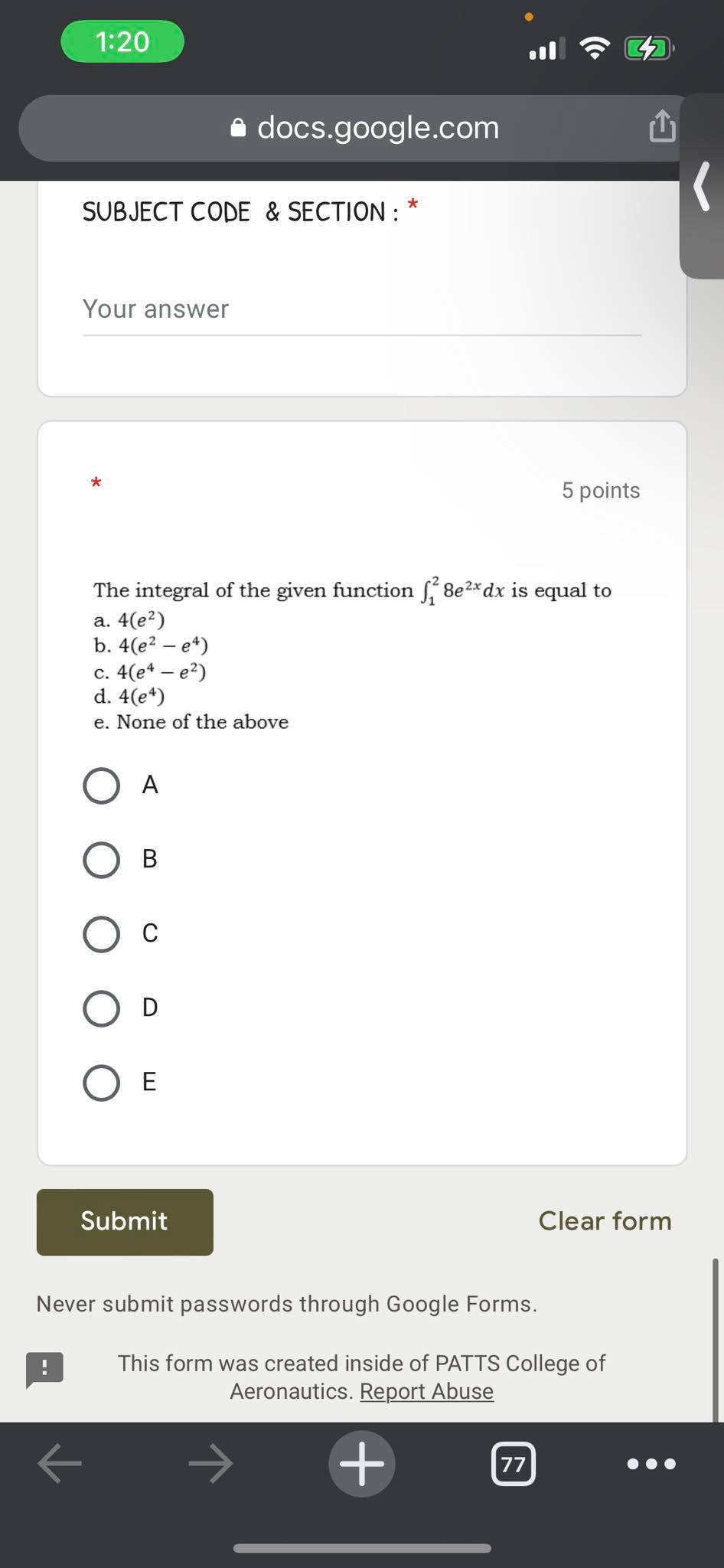
Task: Tap the green 1:20 time indicator
Action: (x=122, y=41)
